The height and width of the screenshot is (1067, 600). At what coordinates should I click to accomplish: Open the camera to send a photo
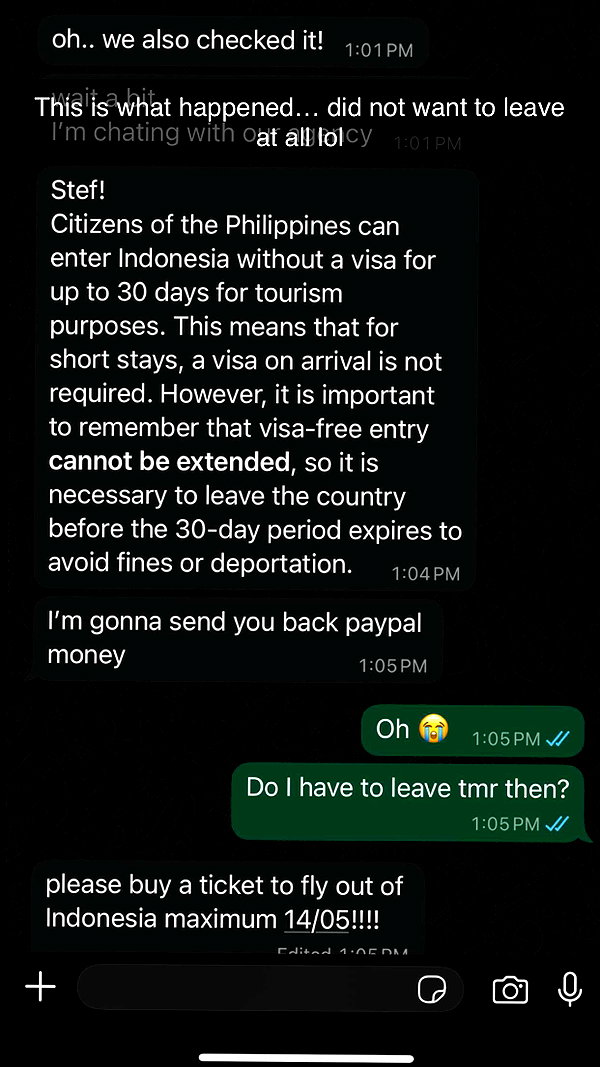[510, 988]
